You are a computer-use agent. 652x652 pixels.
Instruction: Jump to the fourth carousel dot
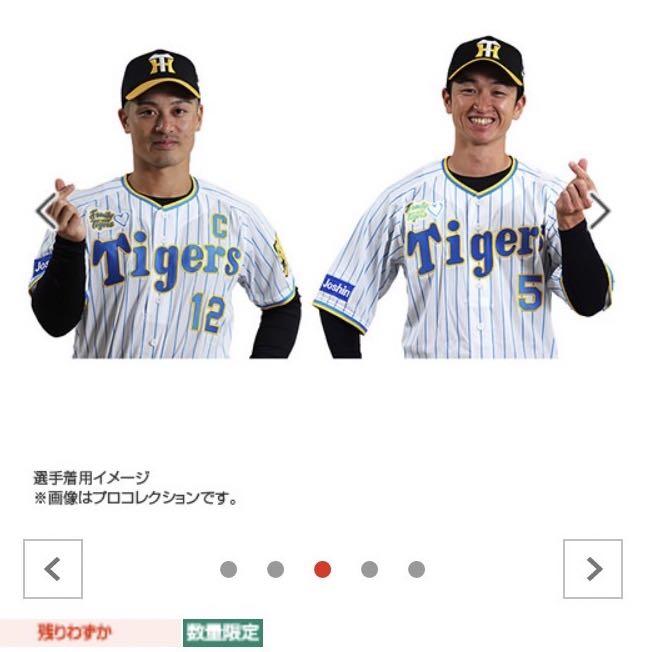coord(370,569)
